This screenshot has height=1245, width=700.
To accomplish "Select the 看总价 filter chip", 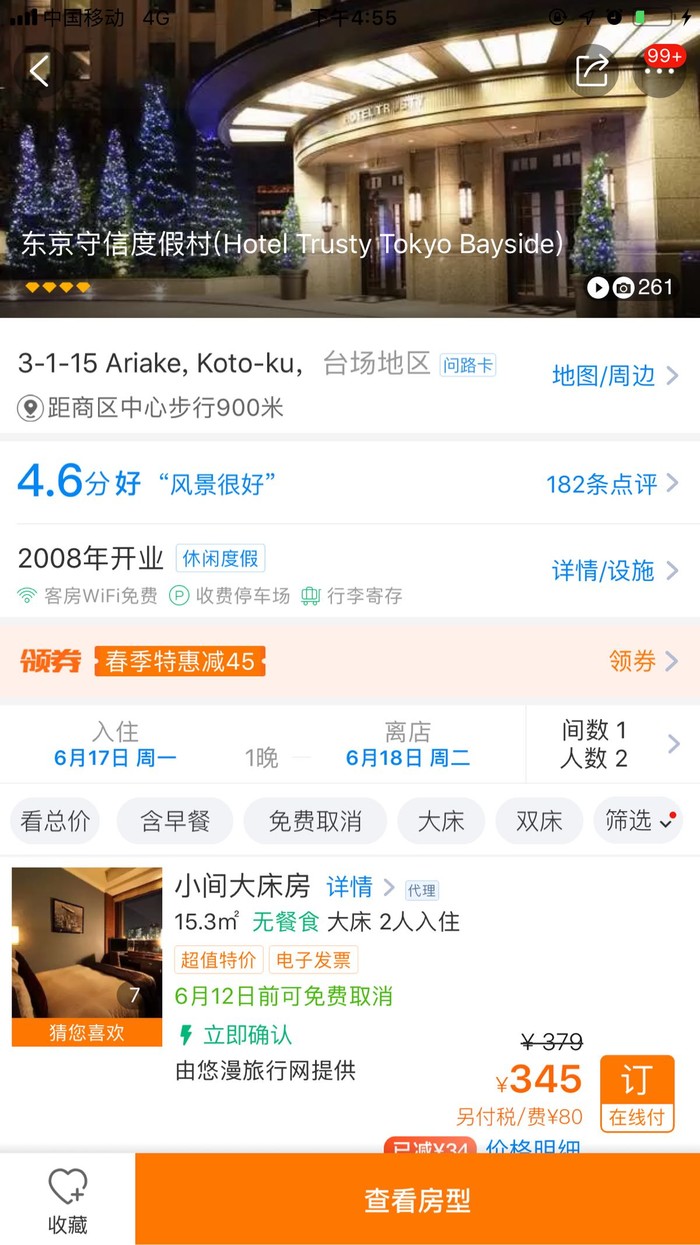I will tap(55, 822).
